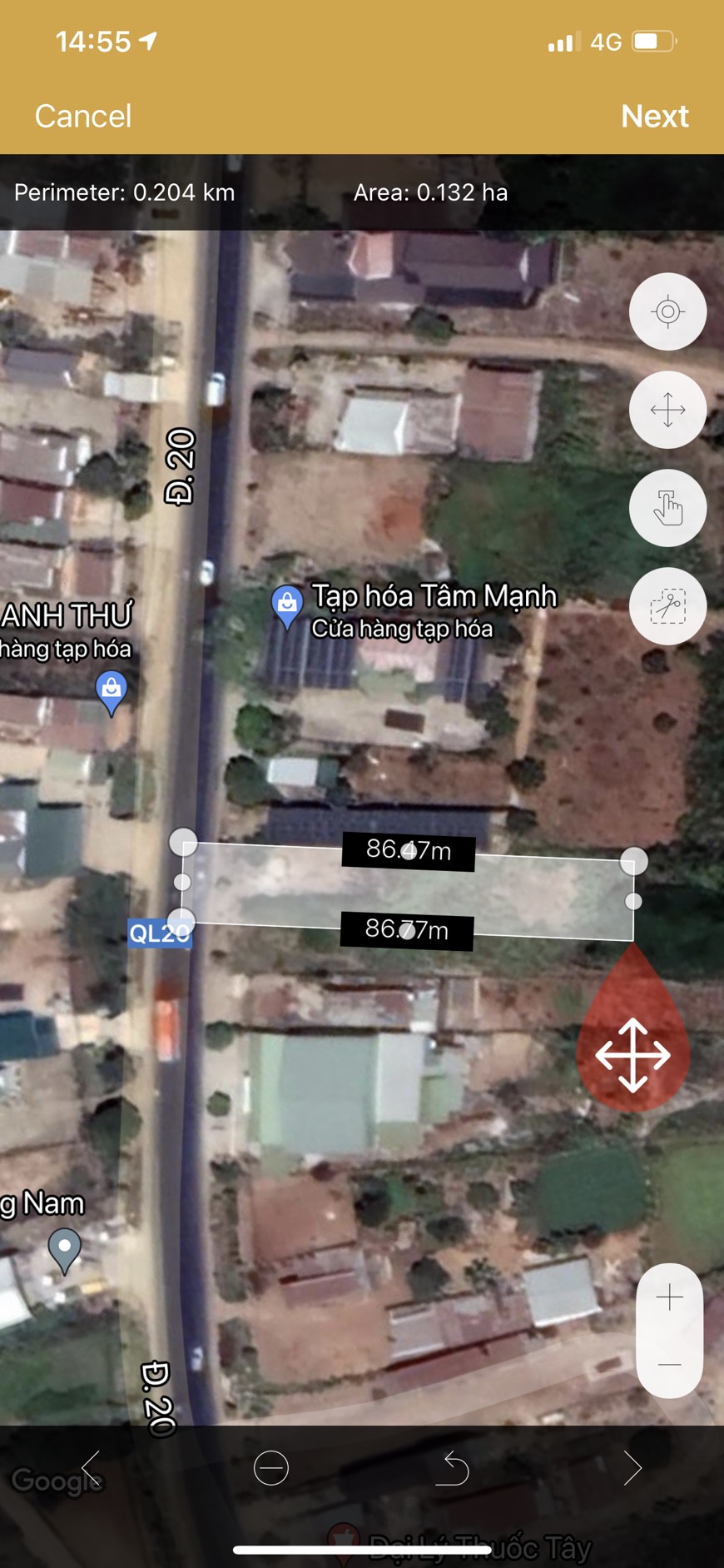Tap Next to confirm the measurement

654,117
